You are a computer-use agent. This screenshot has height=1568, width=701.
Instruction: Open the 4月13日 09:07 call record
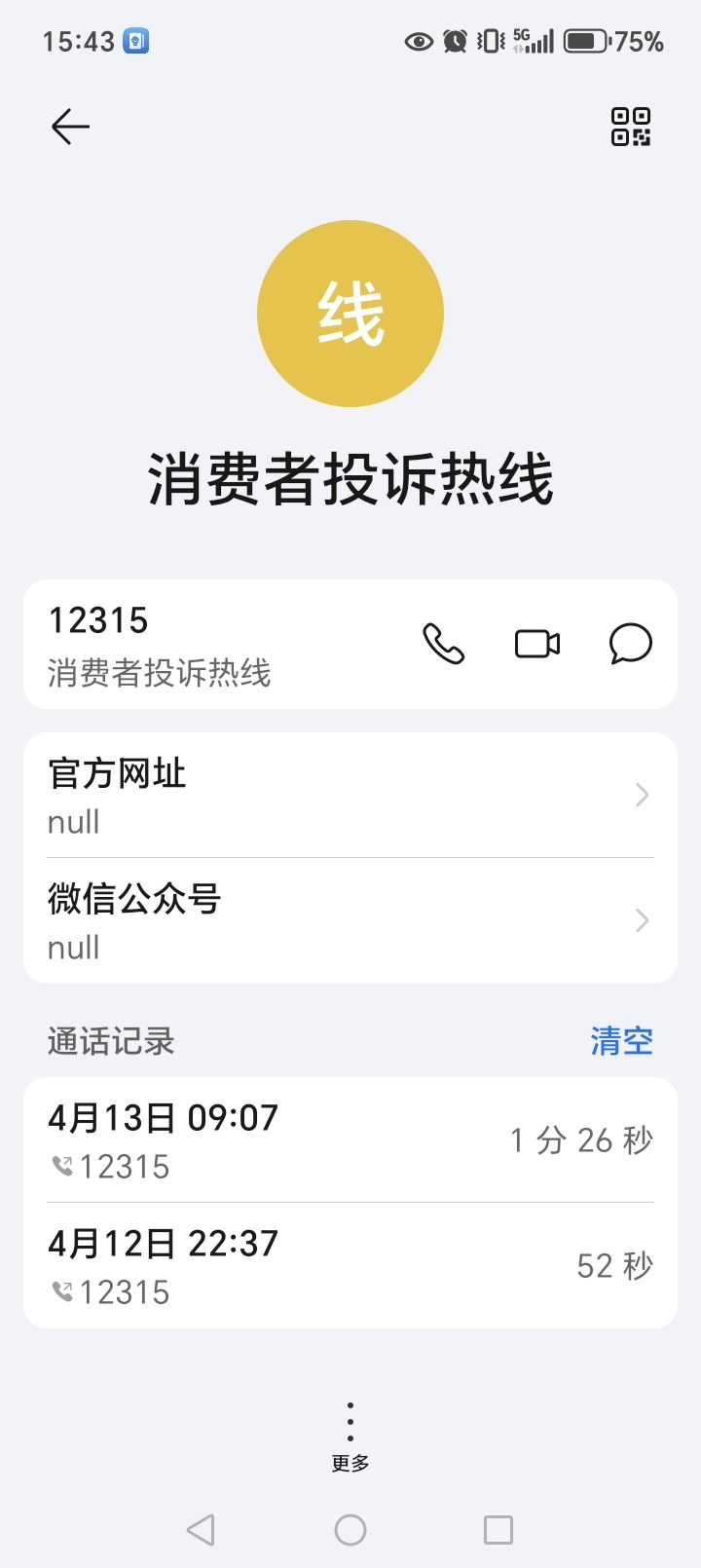[350, 1139]
